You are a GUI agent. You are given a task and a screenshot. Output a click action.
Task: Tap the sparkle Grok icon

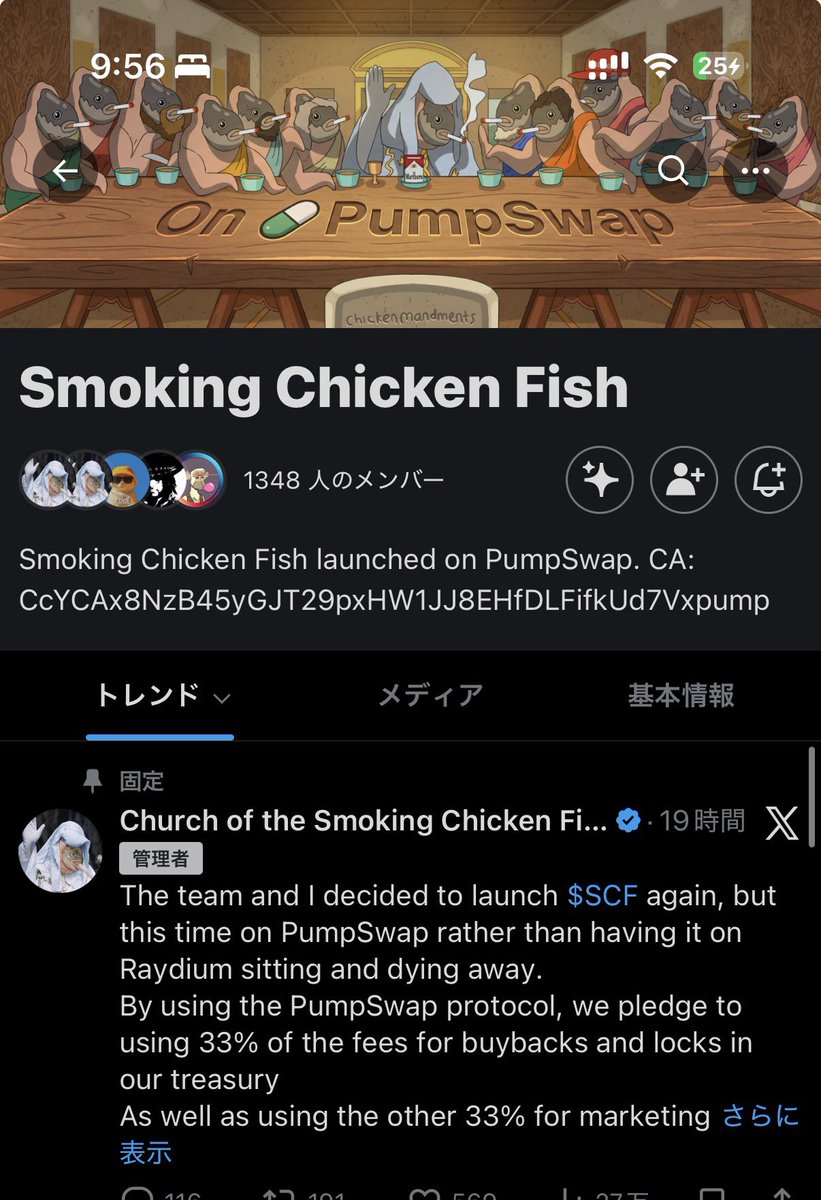600,480
